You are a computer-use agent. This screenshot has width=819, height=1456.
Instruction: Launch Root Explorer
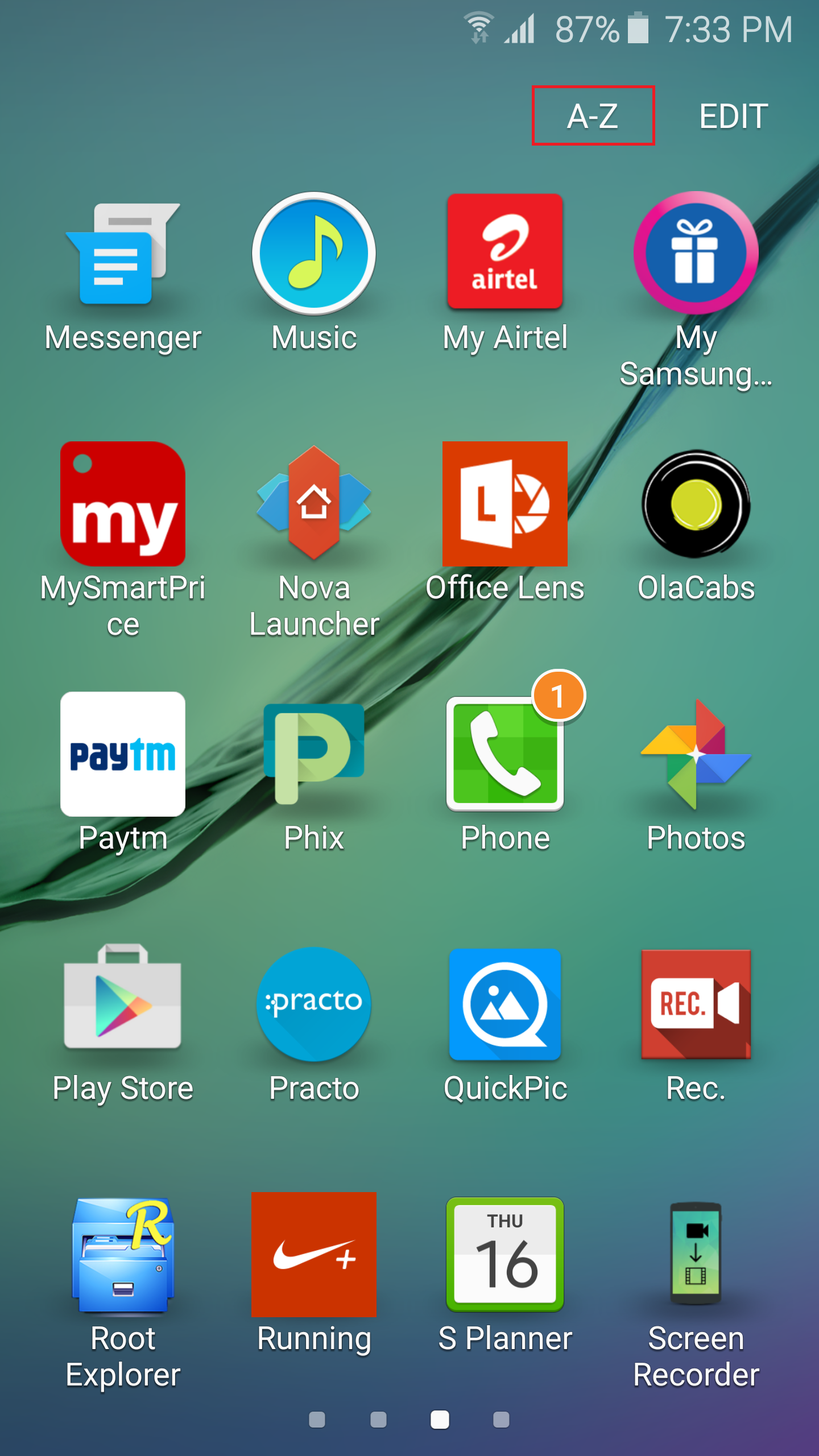click(x=123, y=1255)
